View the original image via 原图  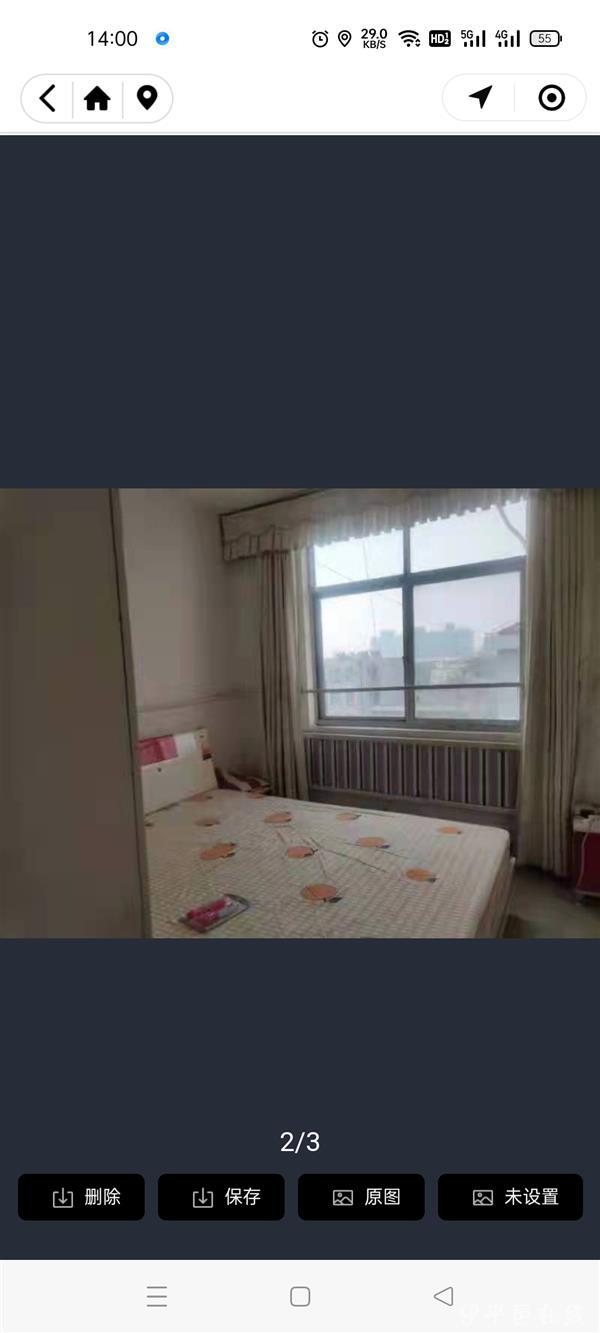pyautogui.click(x=361, y=1197)
